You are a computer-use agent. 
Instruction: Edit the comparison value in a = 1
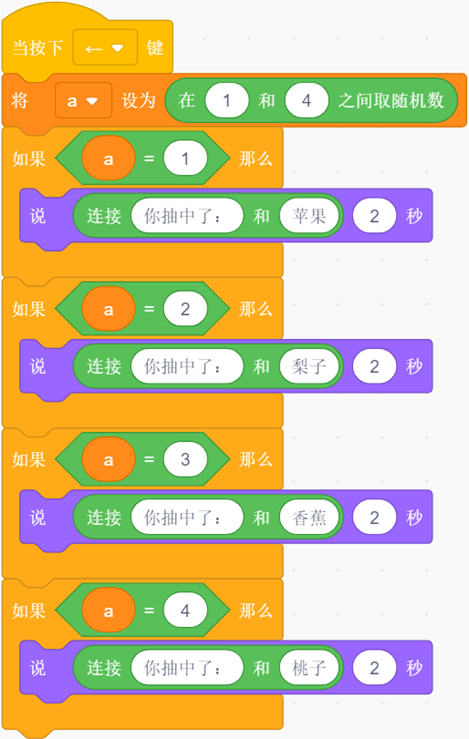[x=185, y=158]
